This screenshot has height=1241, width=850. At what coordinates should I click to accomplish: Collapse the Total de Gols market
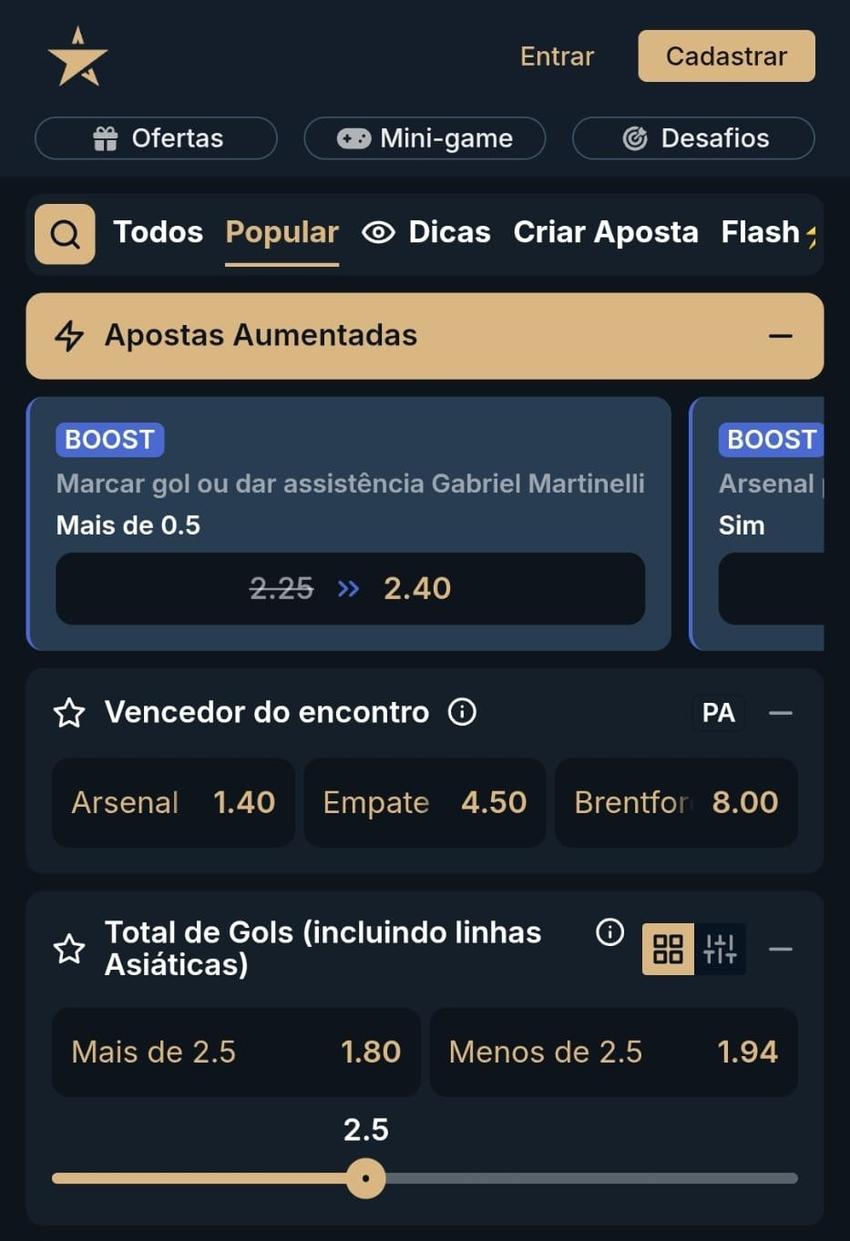(780, 948)
